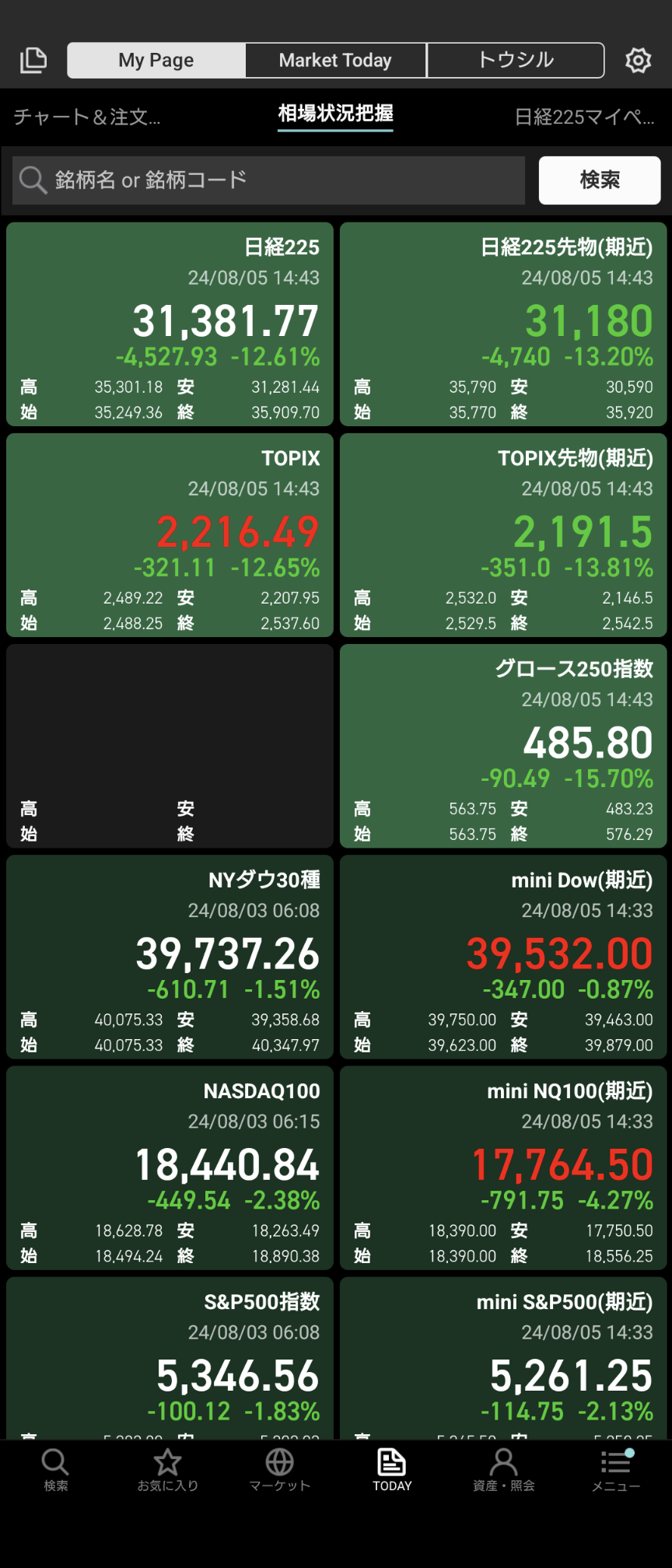672x1568 pixels.
Task: Open the NASDAQ100 card
Action: (x=170, y=1168)
